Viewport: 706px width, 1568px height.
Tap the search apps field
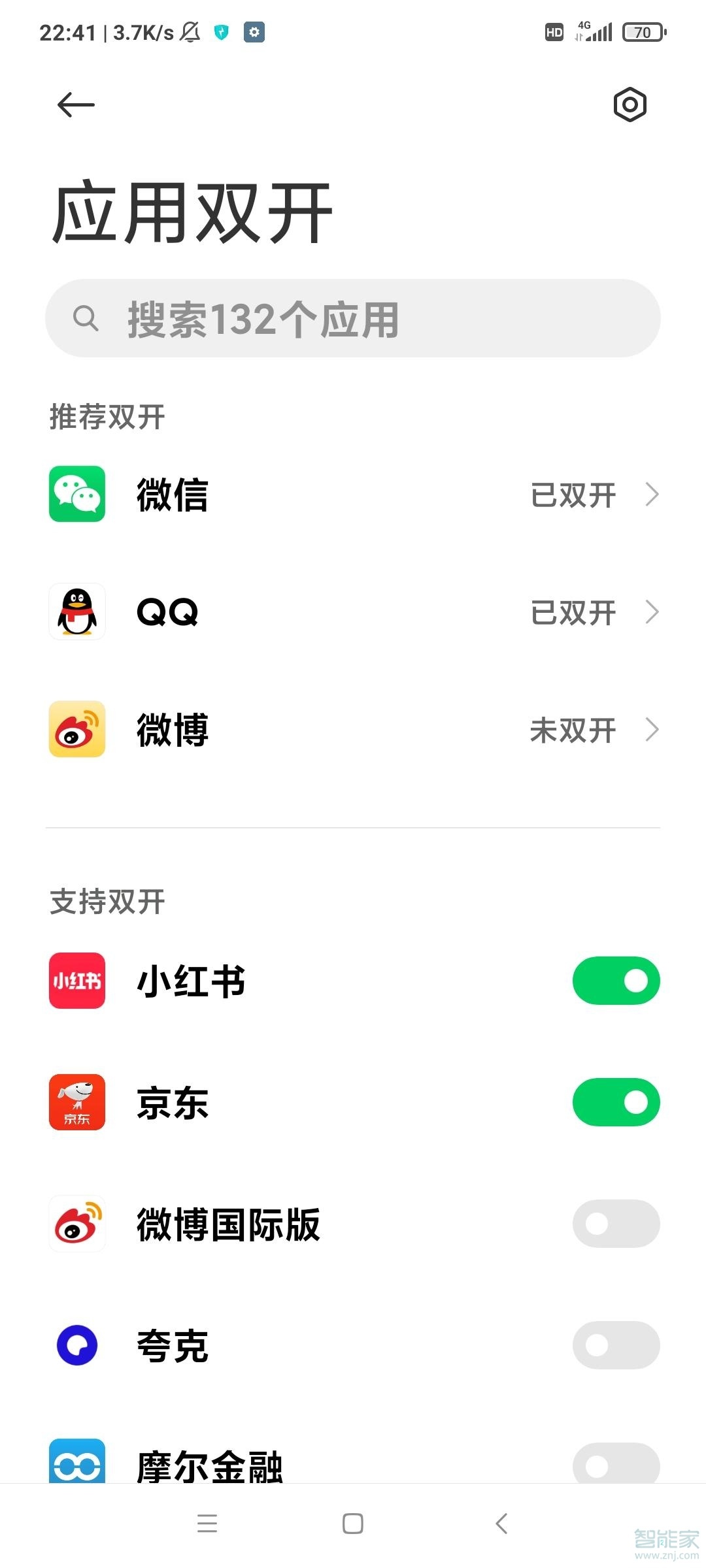(x=353, y=318)
